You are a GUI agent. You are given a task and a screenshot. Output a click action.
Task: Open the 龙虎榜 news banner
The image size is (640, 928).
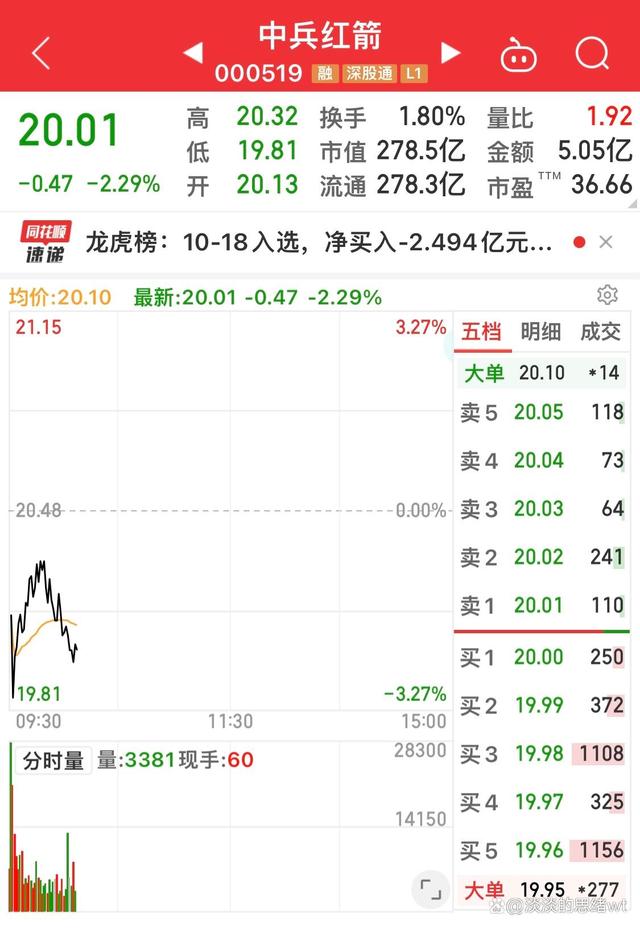click(x=318, y=242)
